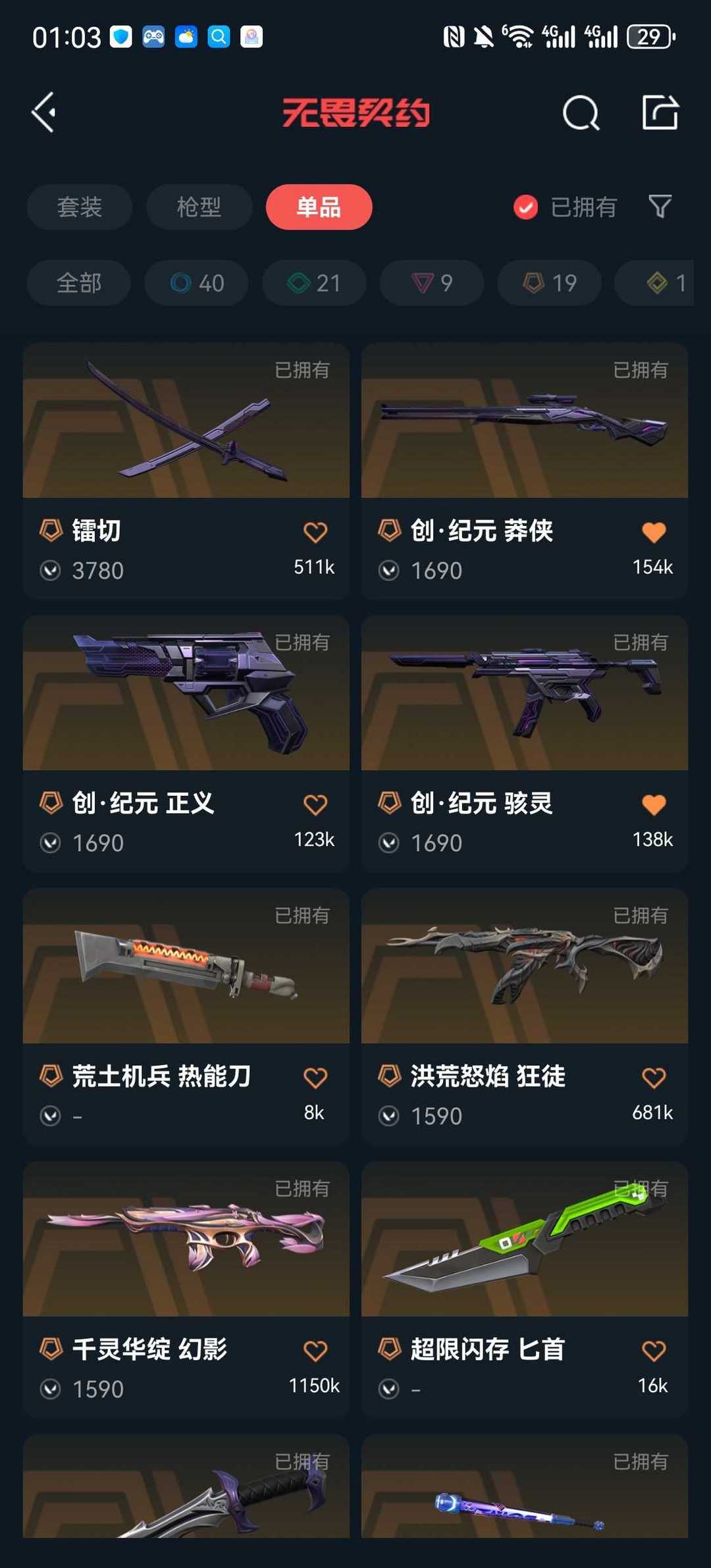The height and width of the screenshot is (1568, 711).
Task: Switch to the 枪型 tab
Action: coord(199,207)
